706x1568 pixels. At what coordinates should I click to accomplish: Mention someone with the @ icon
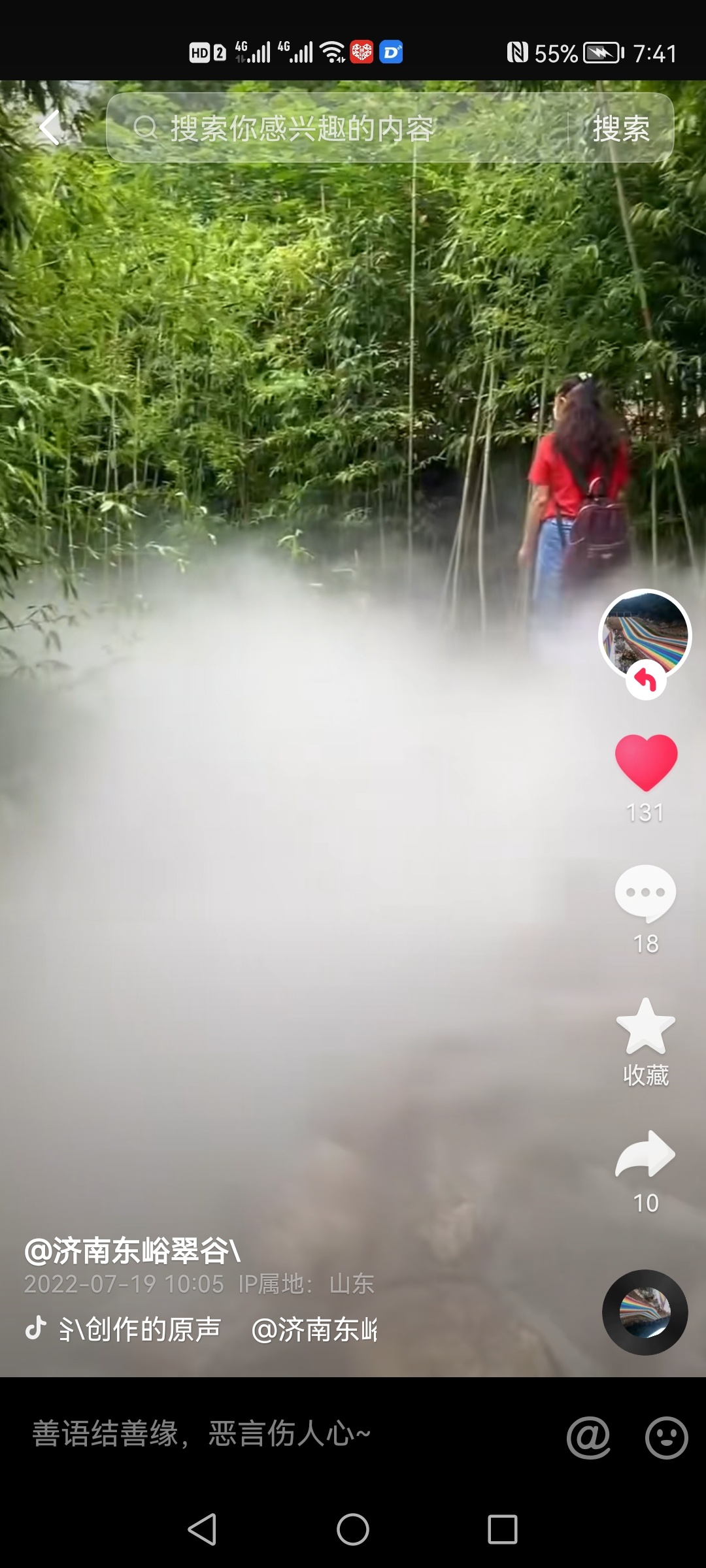(x=588, y=1437)
